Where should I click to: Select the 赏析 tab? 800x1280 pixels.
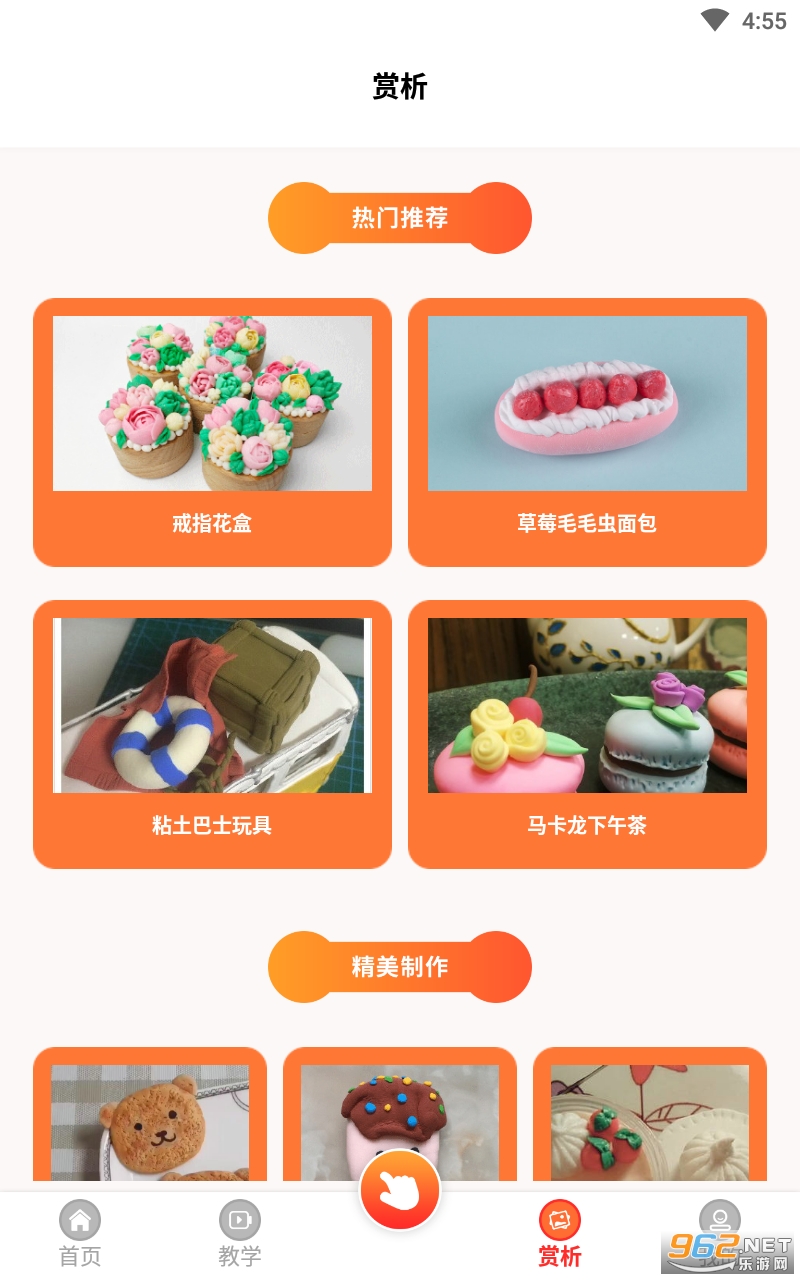[560, 1234]
